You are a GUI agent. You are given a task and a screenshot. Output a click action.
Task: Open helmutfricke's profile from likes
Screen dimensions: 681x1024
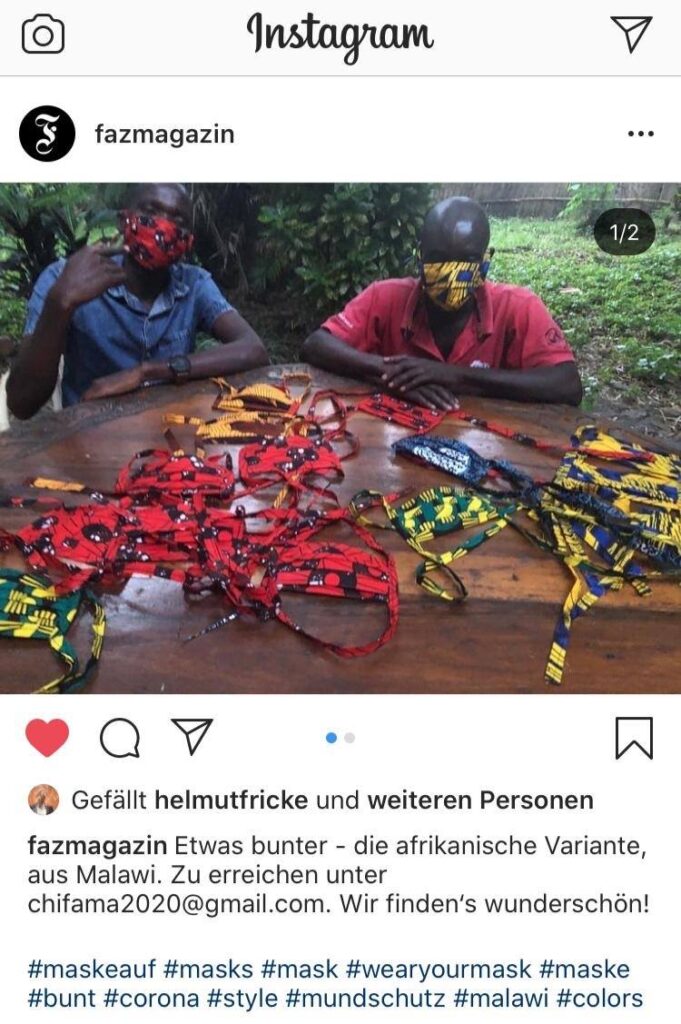(231, 800)
